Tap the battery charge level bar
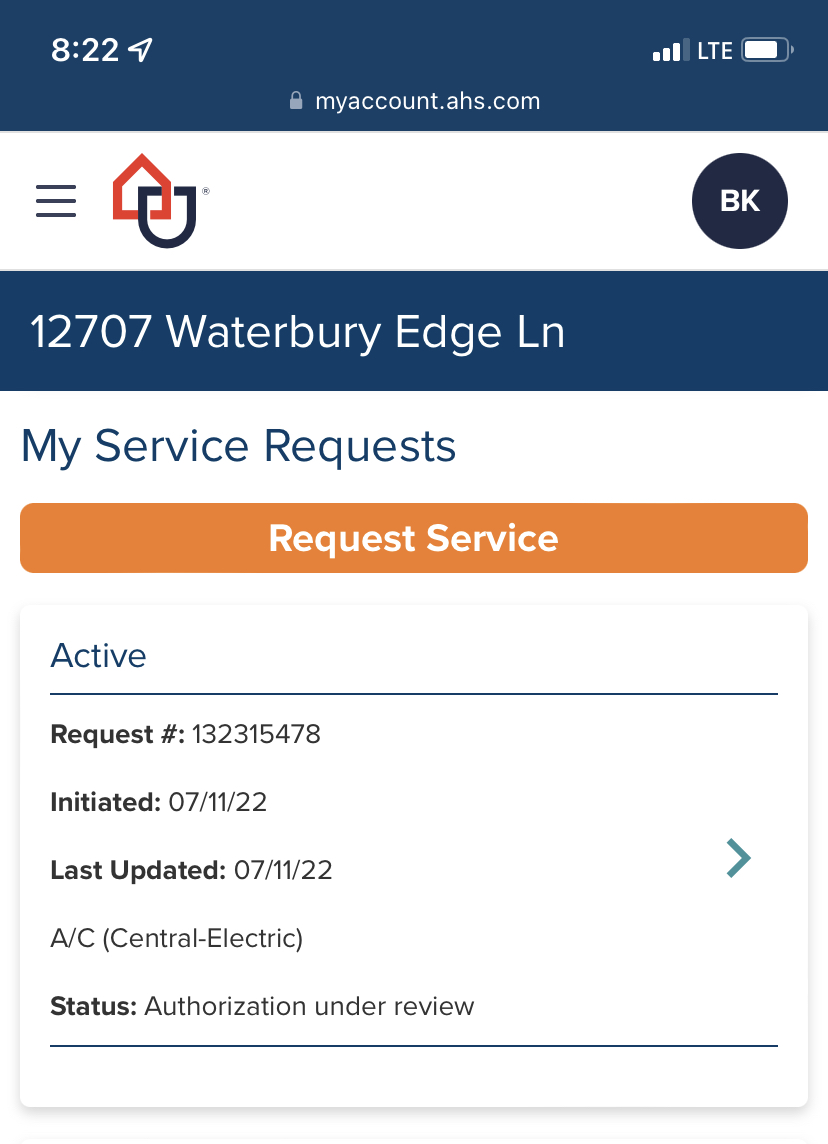Image resolution: width=828 pixels, height=1144 pixels. click(x=760, y=49)
